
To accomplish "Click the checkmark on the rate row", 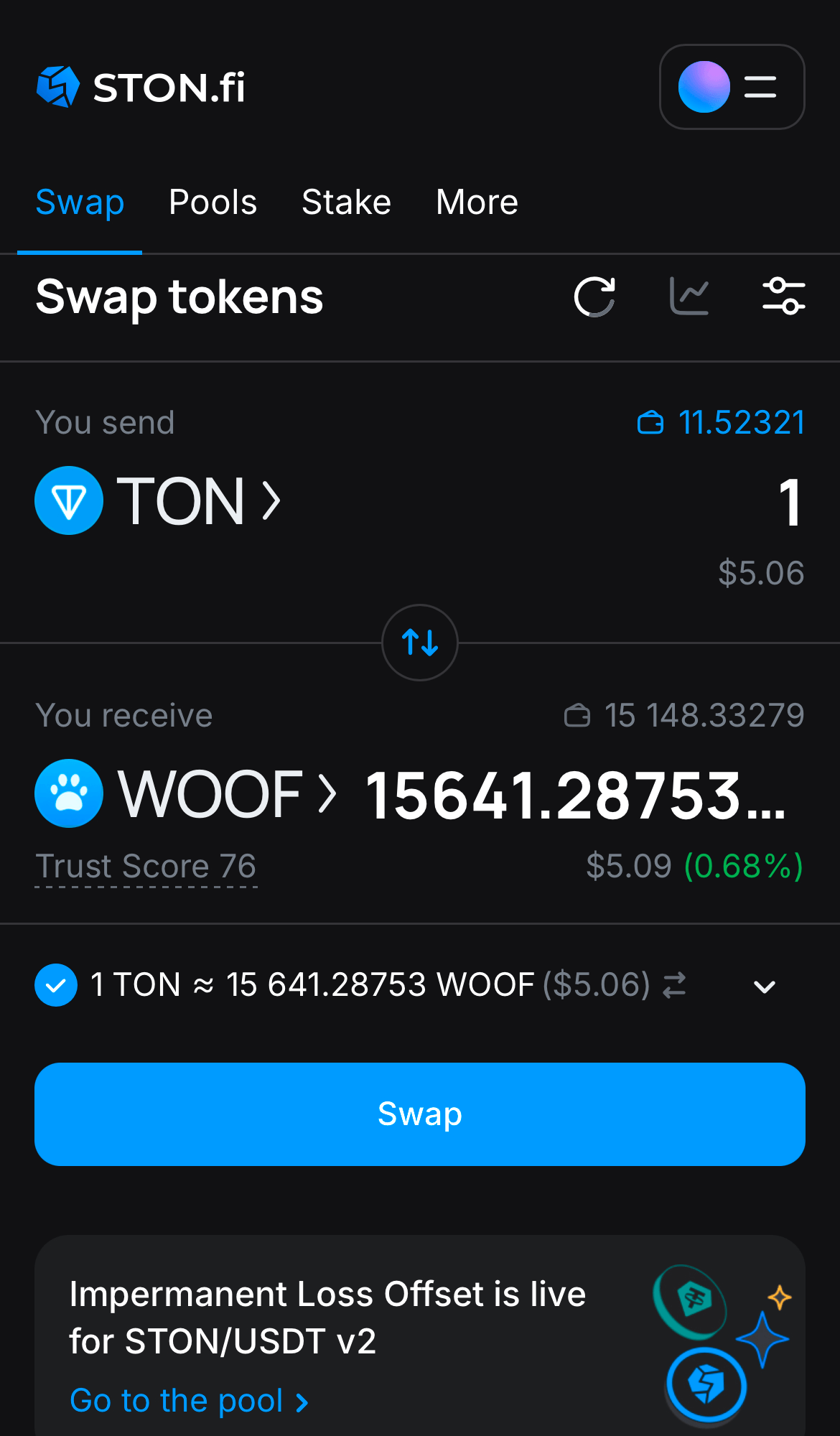I will [x=55, y=985].
